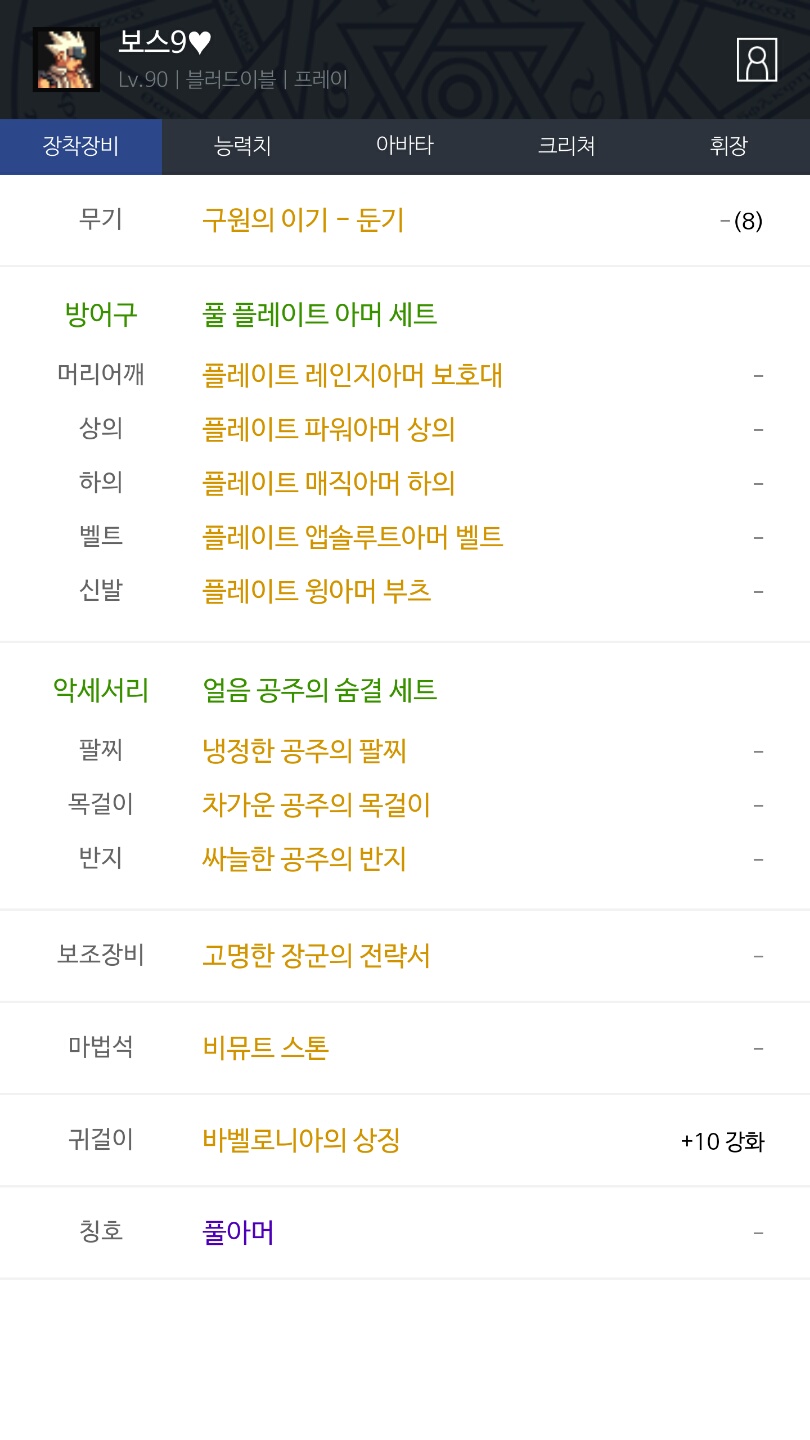Viewport: 810px width, 1440px height.
Task: Switch to the 아바타 tab
Action: pyautogui.click(x=405, y=146)
